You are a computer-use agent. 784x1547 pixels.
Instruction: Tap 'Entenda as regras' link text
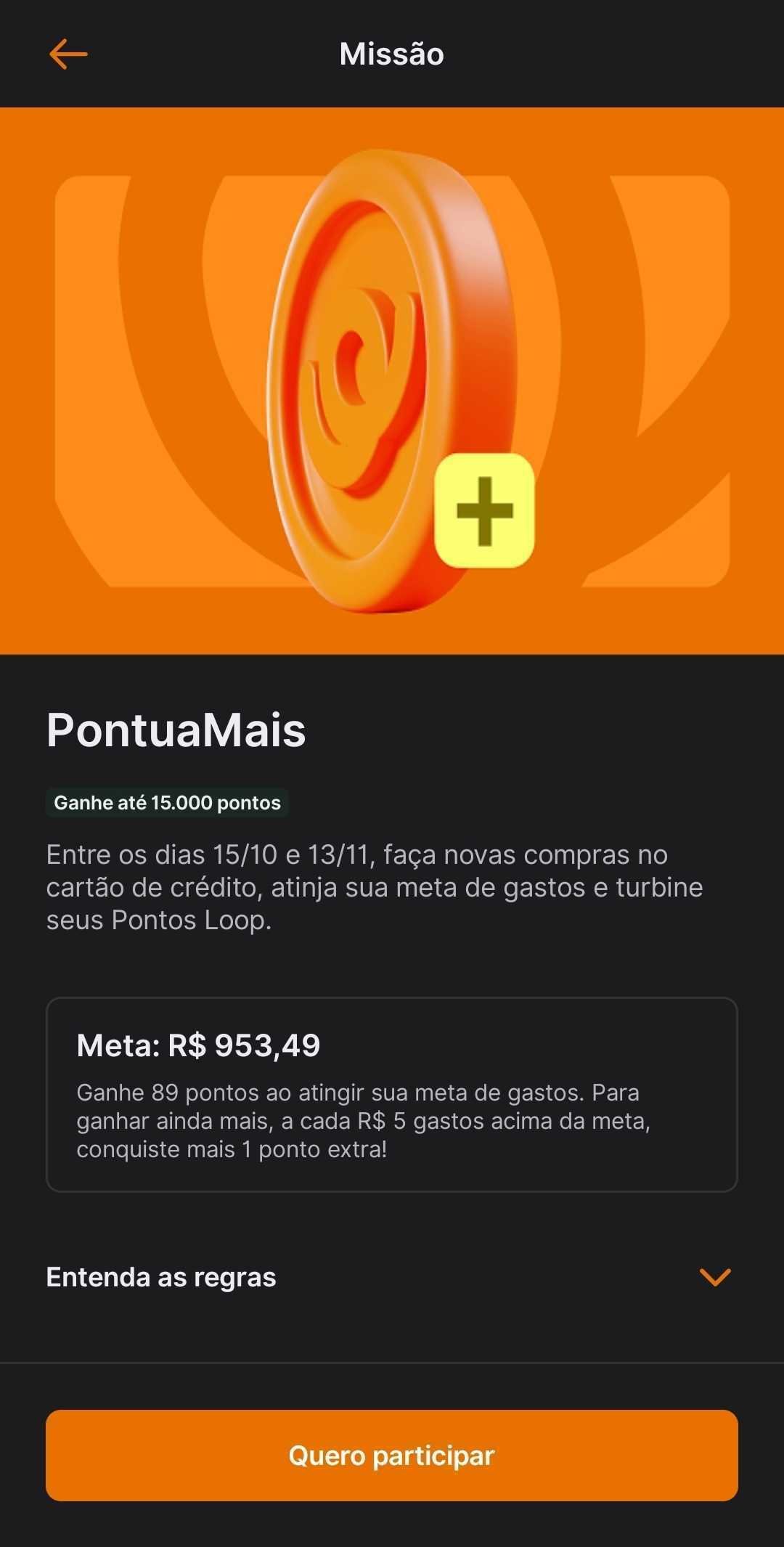click(160, 1277)
